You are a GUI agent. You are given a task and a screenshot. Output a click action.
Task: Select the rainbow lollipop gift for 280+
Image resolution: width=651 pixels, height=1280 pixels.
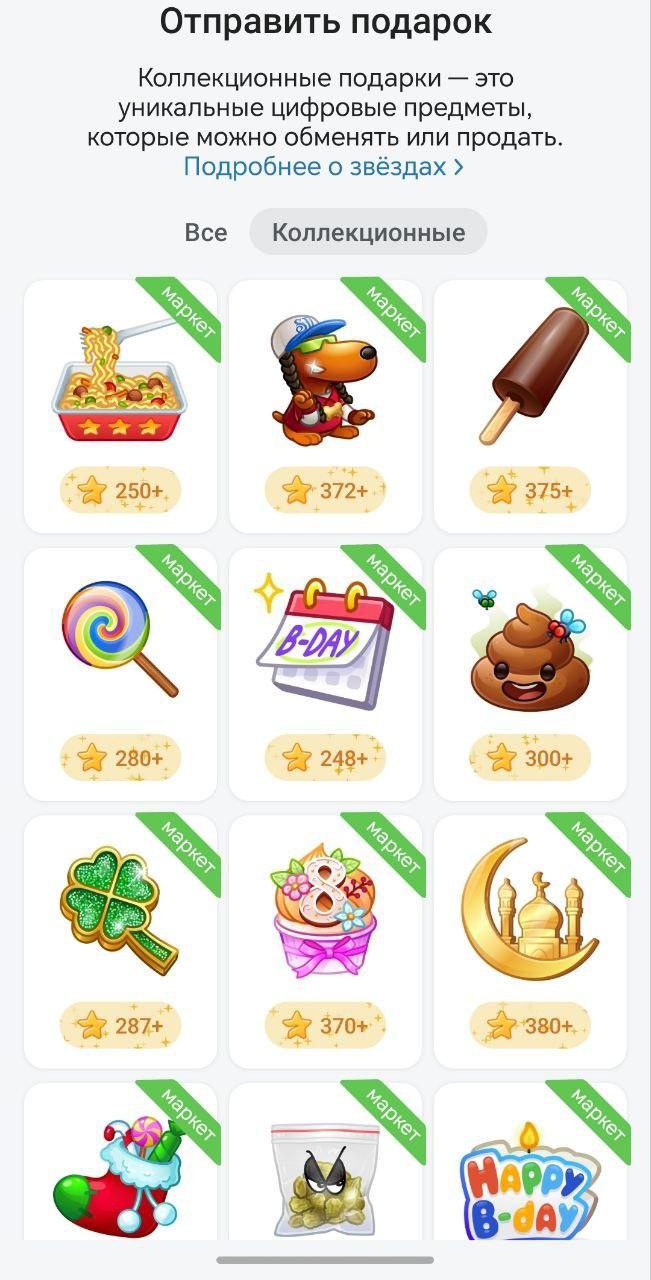pyautogui.click(x=120, y=673)
